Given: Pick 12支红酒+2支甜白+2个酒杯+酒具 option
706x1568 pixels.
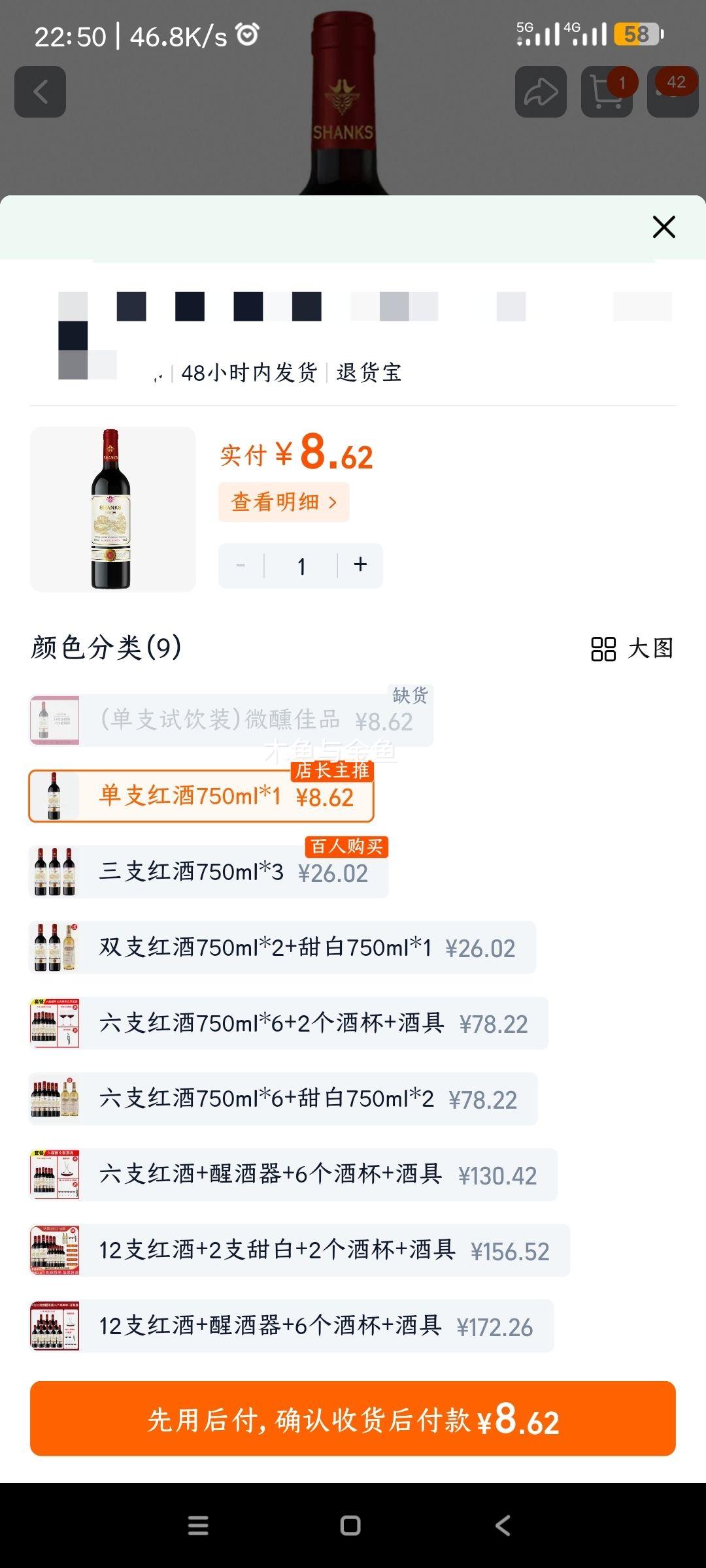Looking at the screenshot, I should [x=299, y=1251].
